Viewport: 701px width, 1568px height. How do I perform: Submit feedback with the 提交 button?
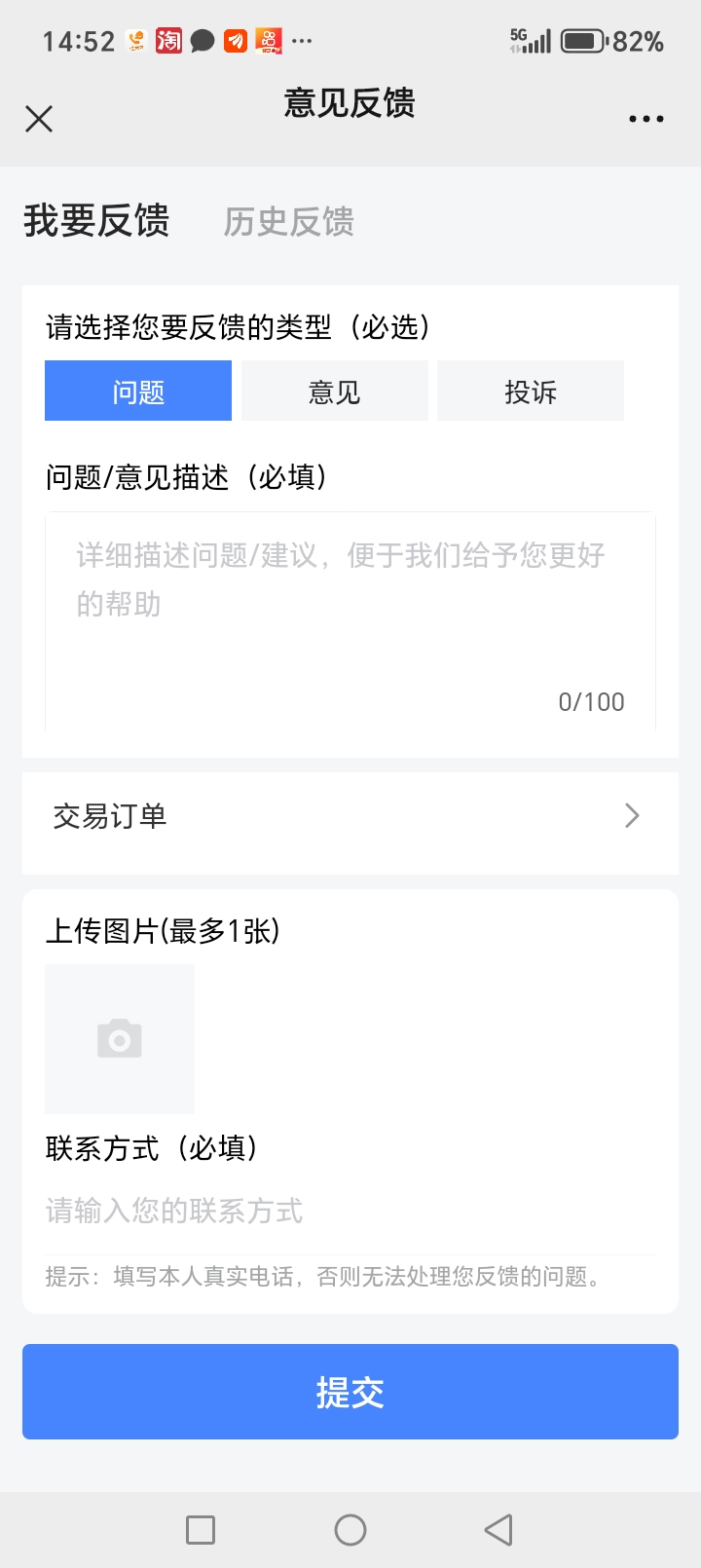[350, 1392]
